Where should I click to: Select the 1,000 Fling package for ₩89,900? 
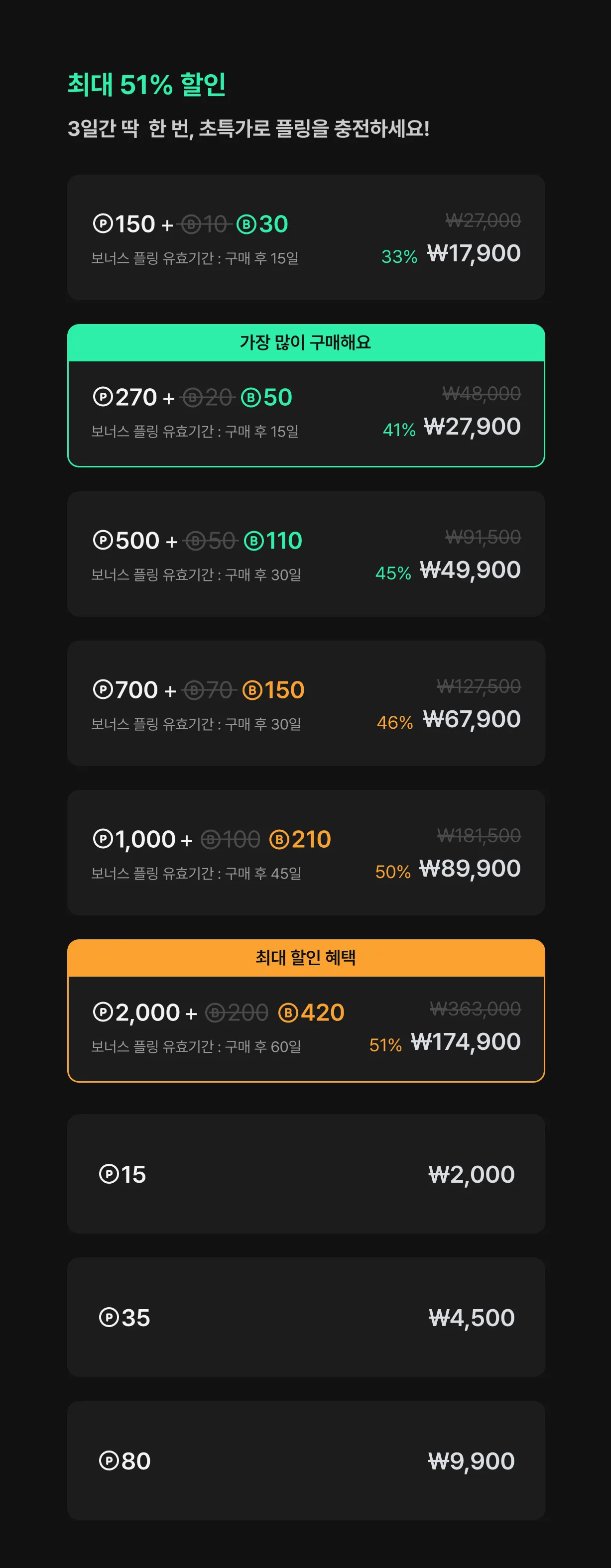306,852
